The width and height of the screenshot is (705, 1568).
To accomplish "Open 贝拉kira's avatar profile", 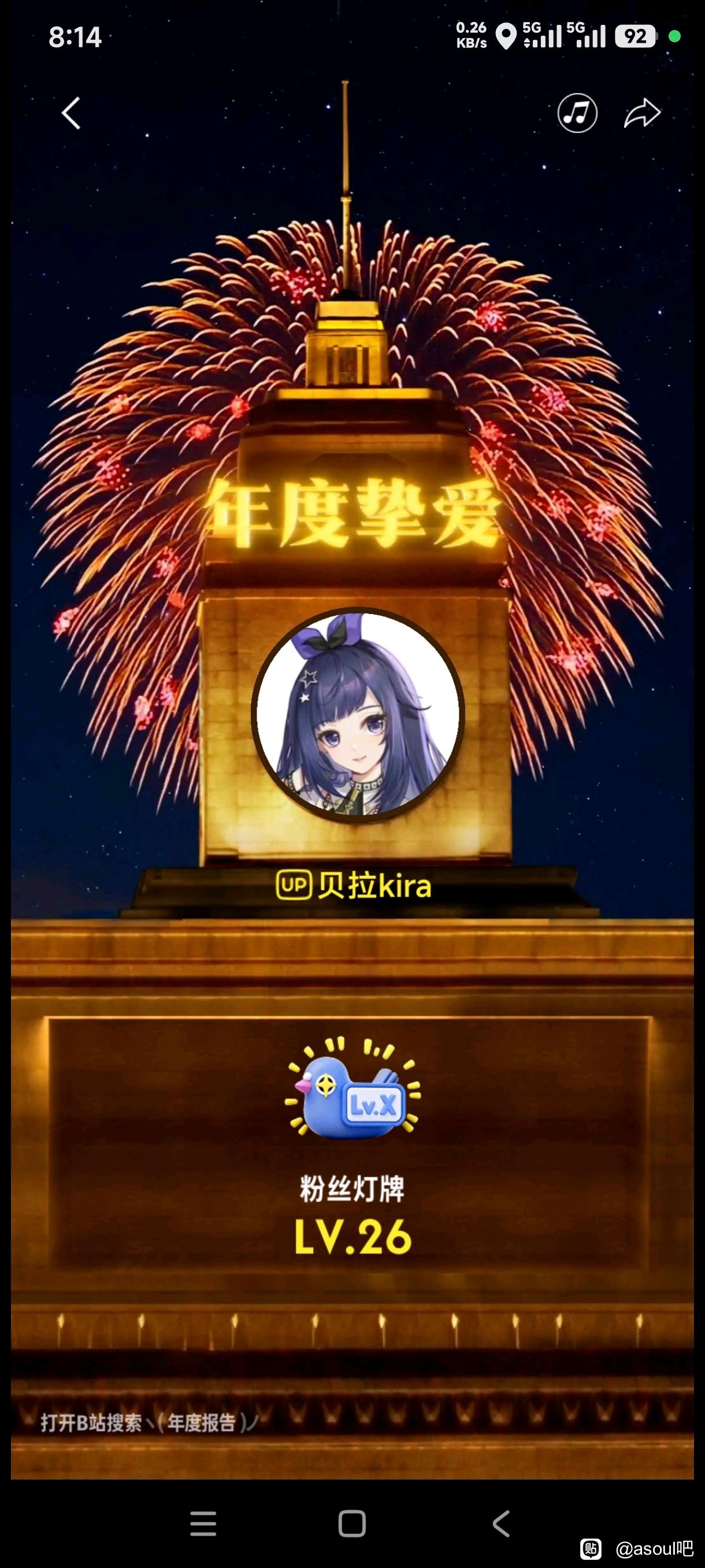I will pos(358,714).
